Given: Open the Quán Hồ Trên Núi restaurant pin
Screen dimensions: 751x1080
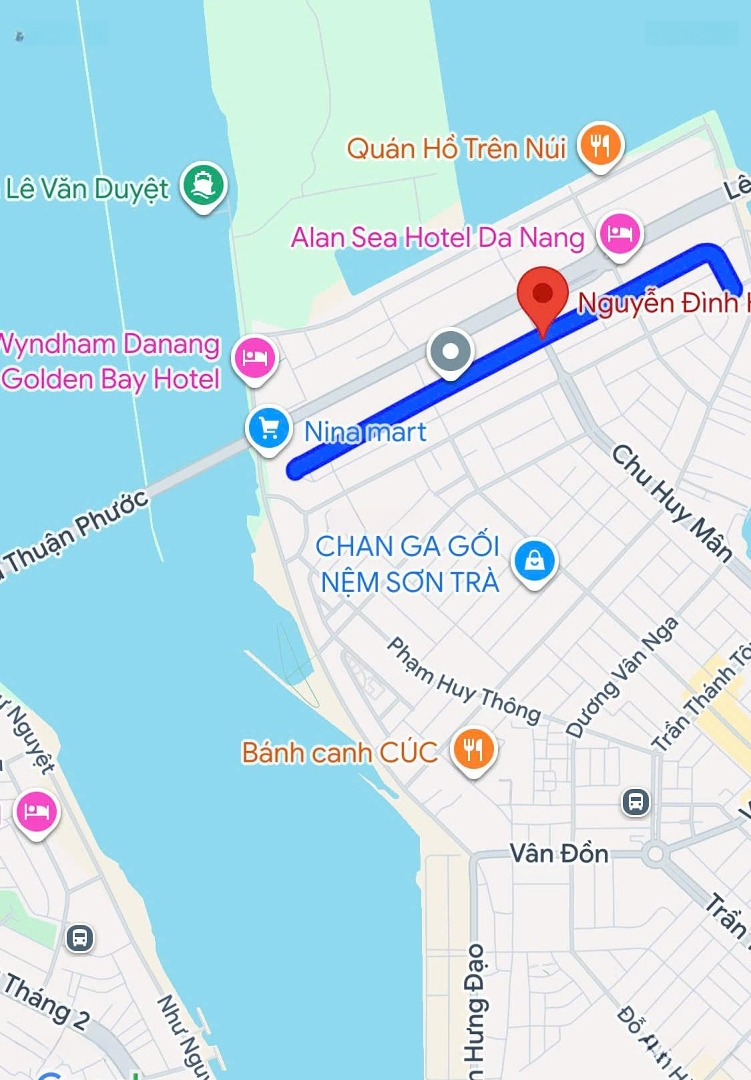Looking at the screenshot, I should click(600, 148).
